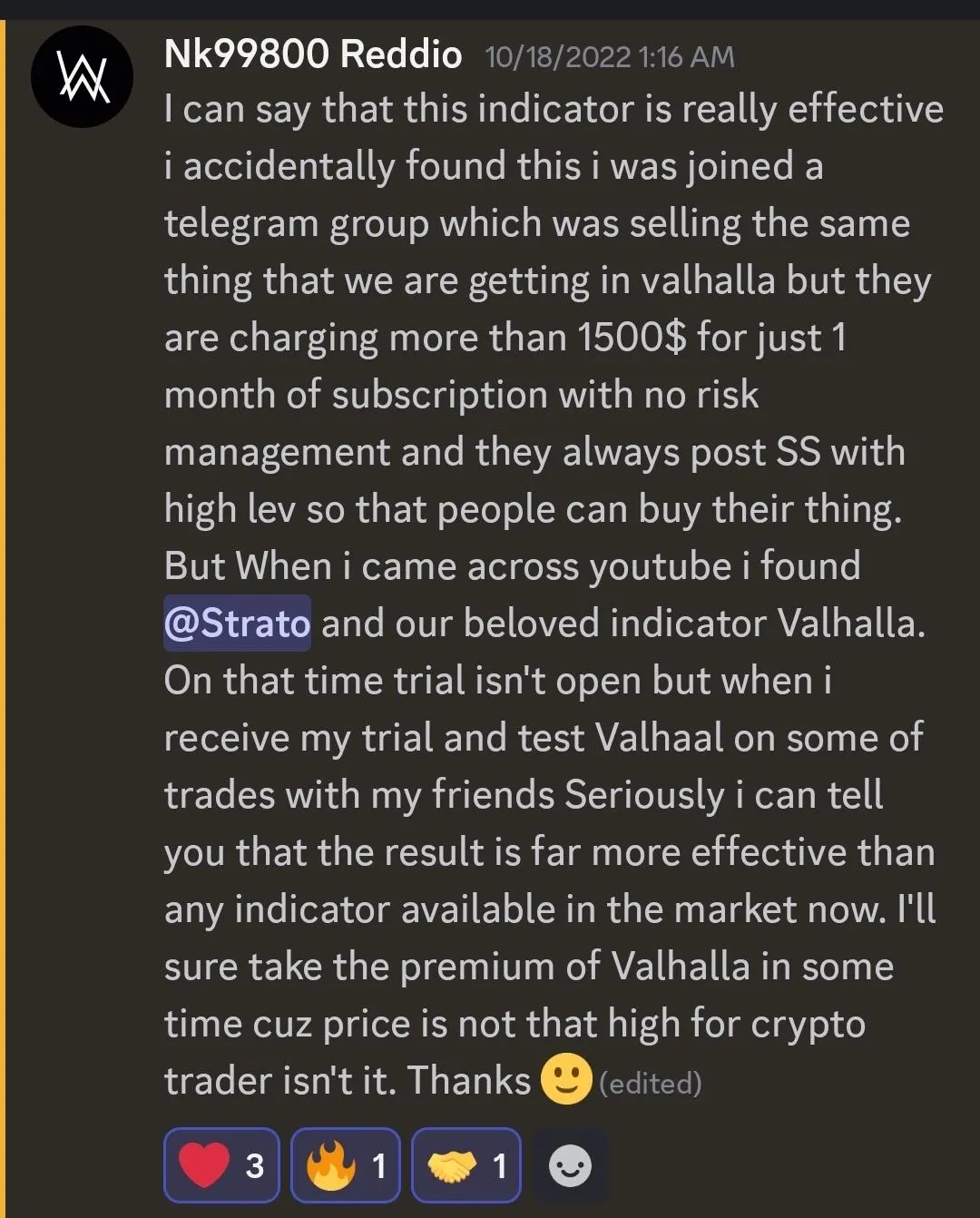This screenshot has width=980, height=1218.
Task: Open the @Strato mention
Action: pyautogui.click(x=237, y=624)
